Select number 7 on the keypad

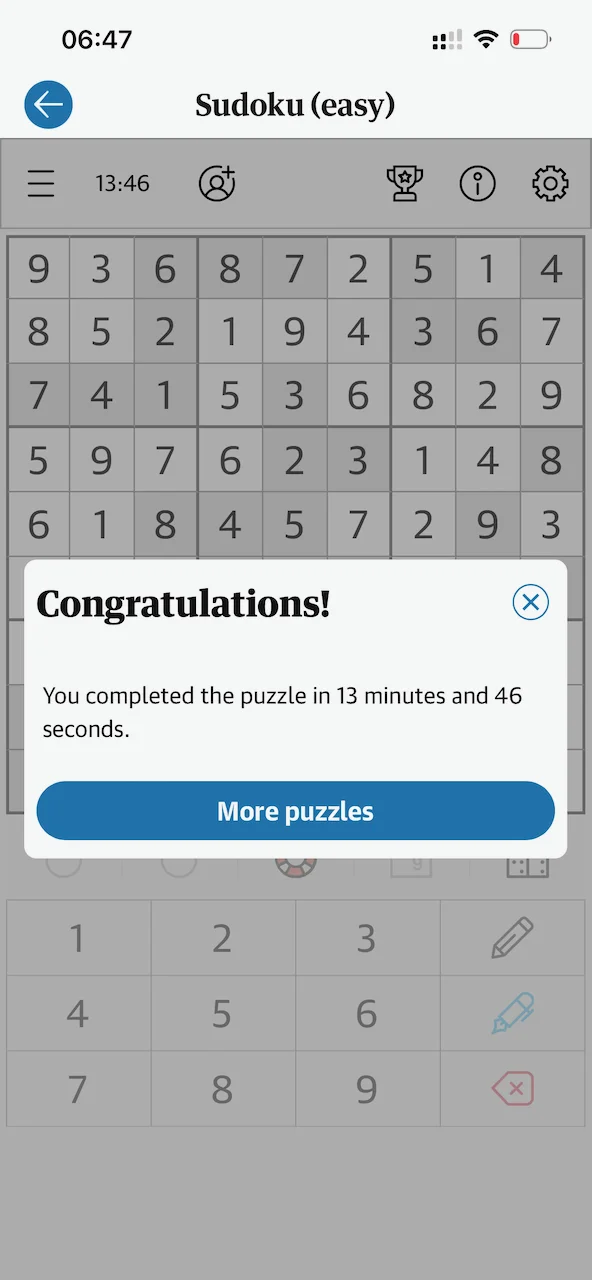click(x=78, y=1089)
